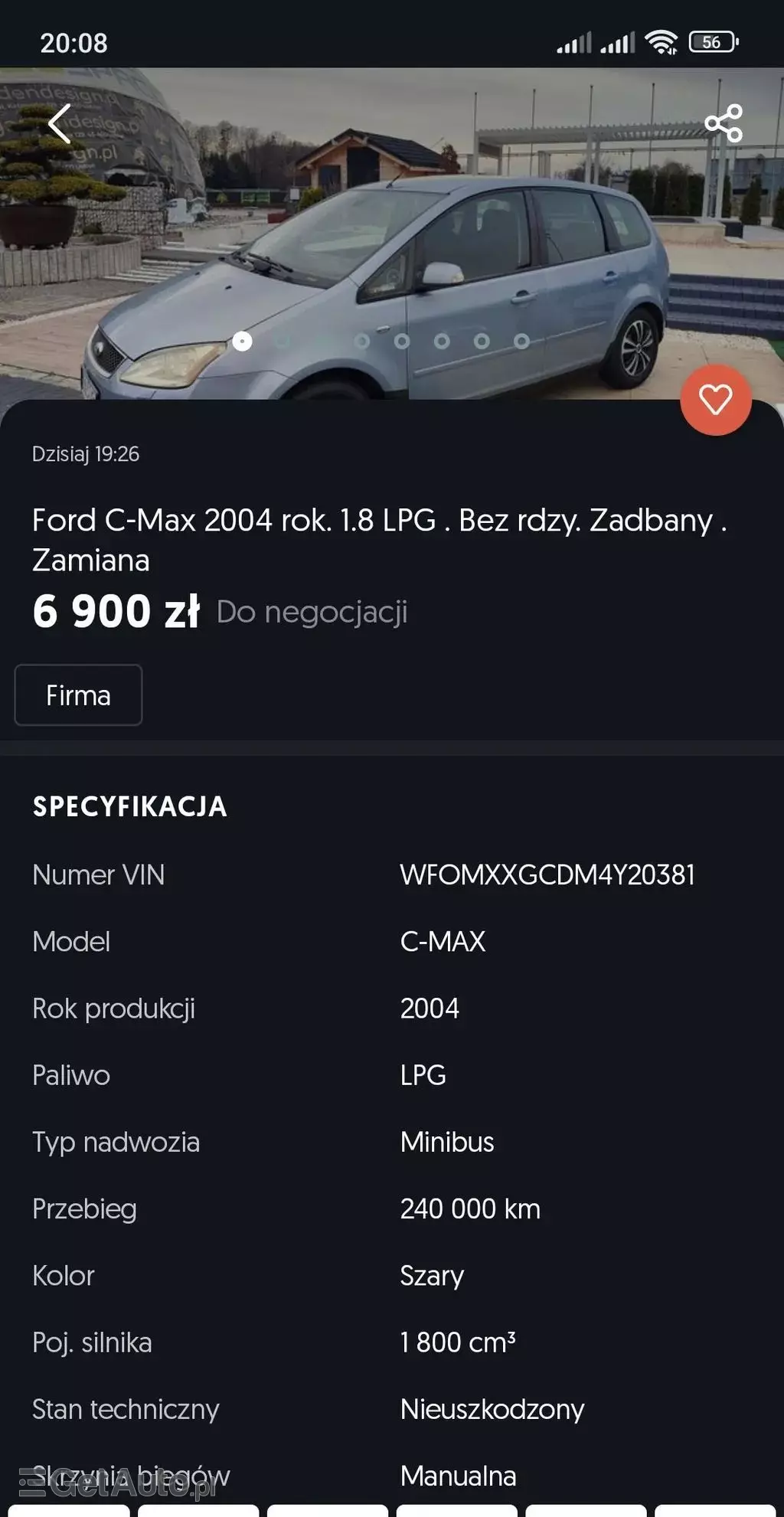Image resolution: width=784 pixels, height=1517 pixels.
Task: Tap the Wi-Fi icon in the status bar
Action: pyautogui.click(x=659, y=42)
